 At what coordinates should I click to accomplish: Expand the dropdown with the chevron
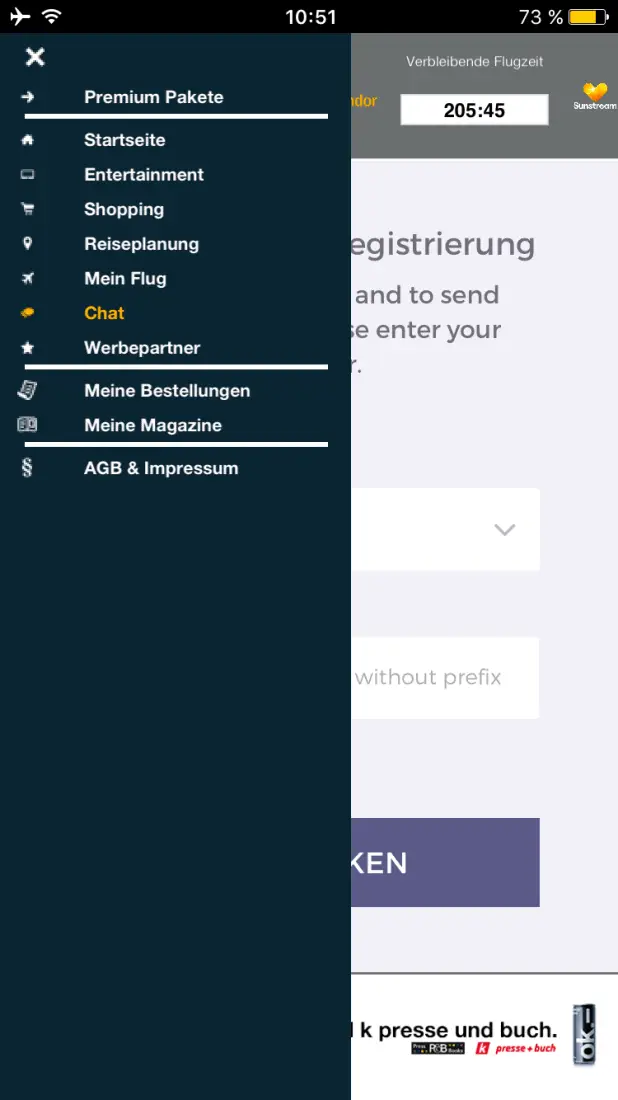click(504, 530)
